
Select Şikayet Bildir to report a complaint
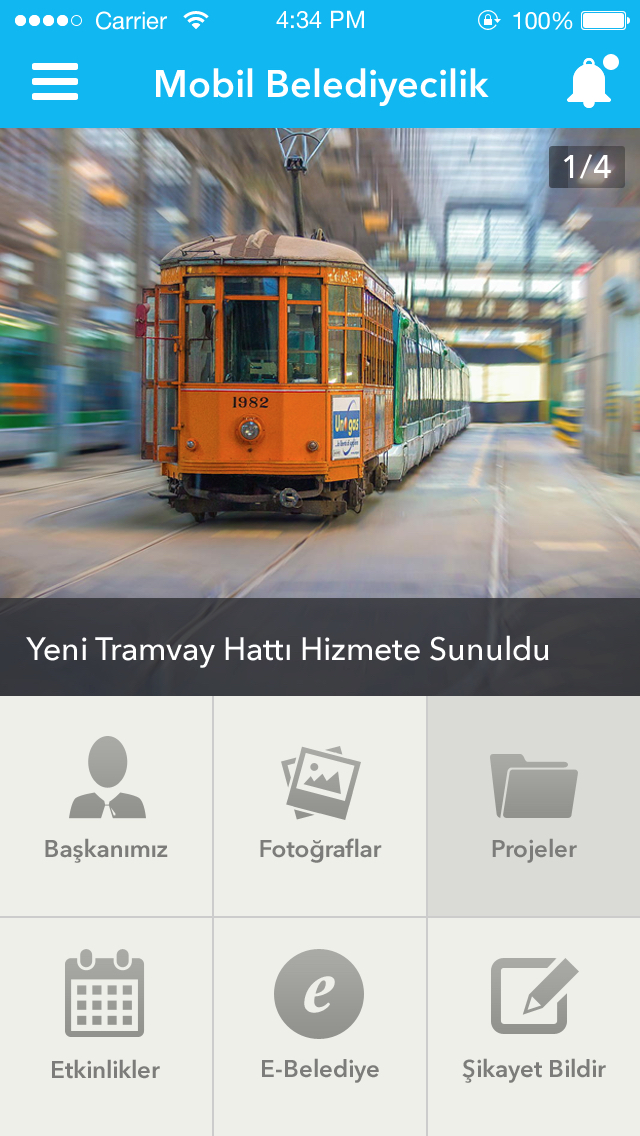click(534, 1026)
